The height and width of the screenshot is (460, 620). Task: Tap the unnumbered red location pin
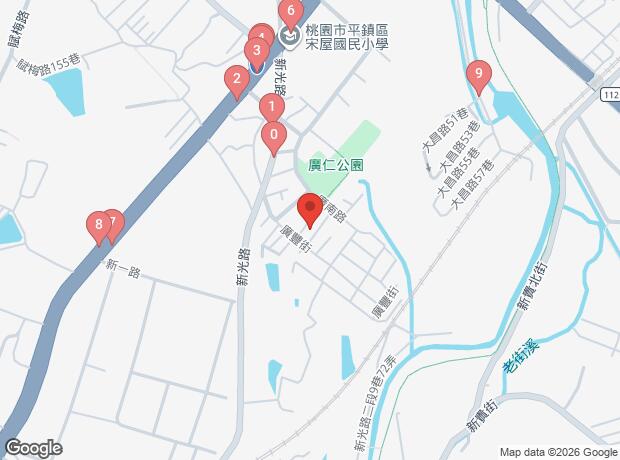[x=309, y=207]
